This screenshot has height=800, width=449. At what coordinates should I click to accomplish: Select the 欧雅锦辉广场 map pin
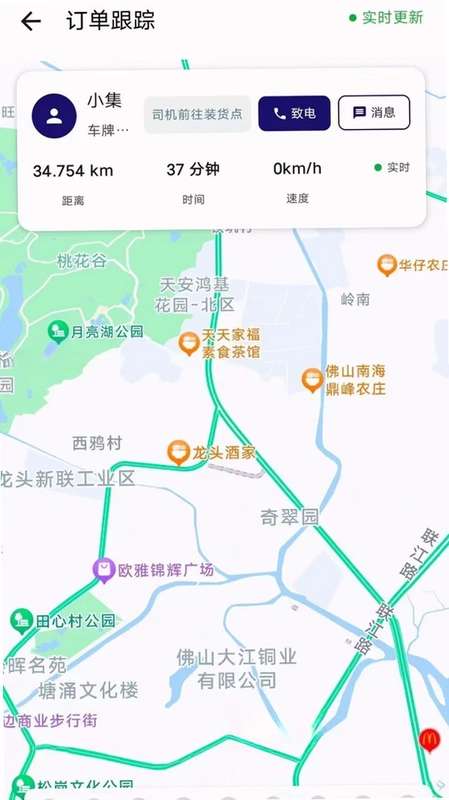pos(104,570)
